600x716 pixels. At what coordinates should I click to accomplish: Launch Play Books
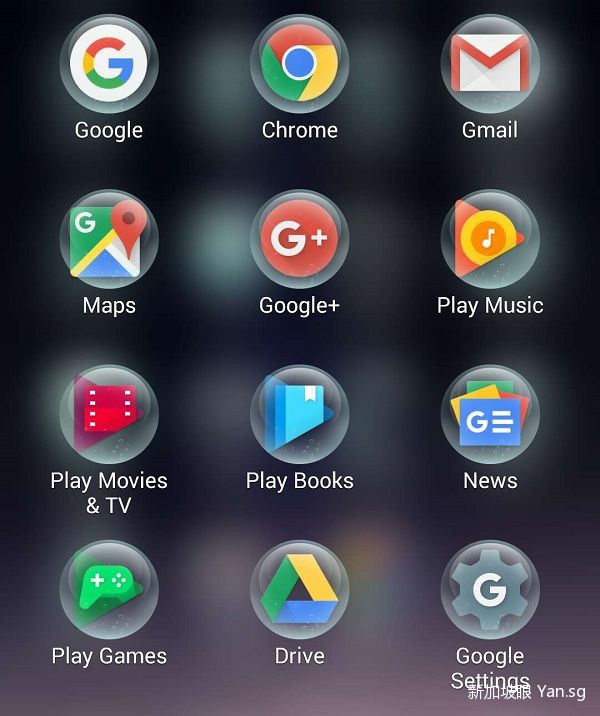pos(299,414)
